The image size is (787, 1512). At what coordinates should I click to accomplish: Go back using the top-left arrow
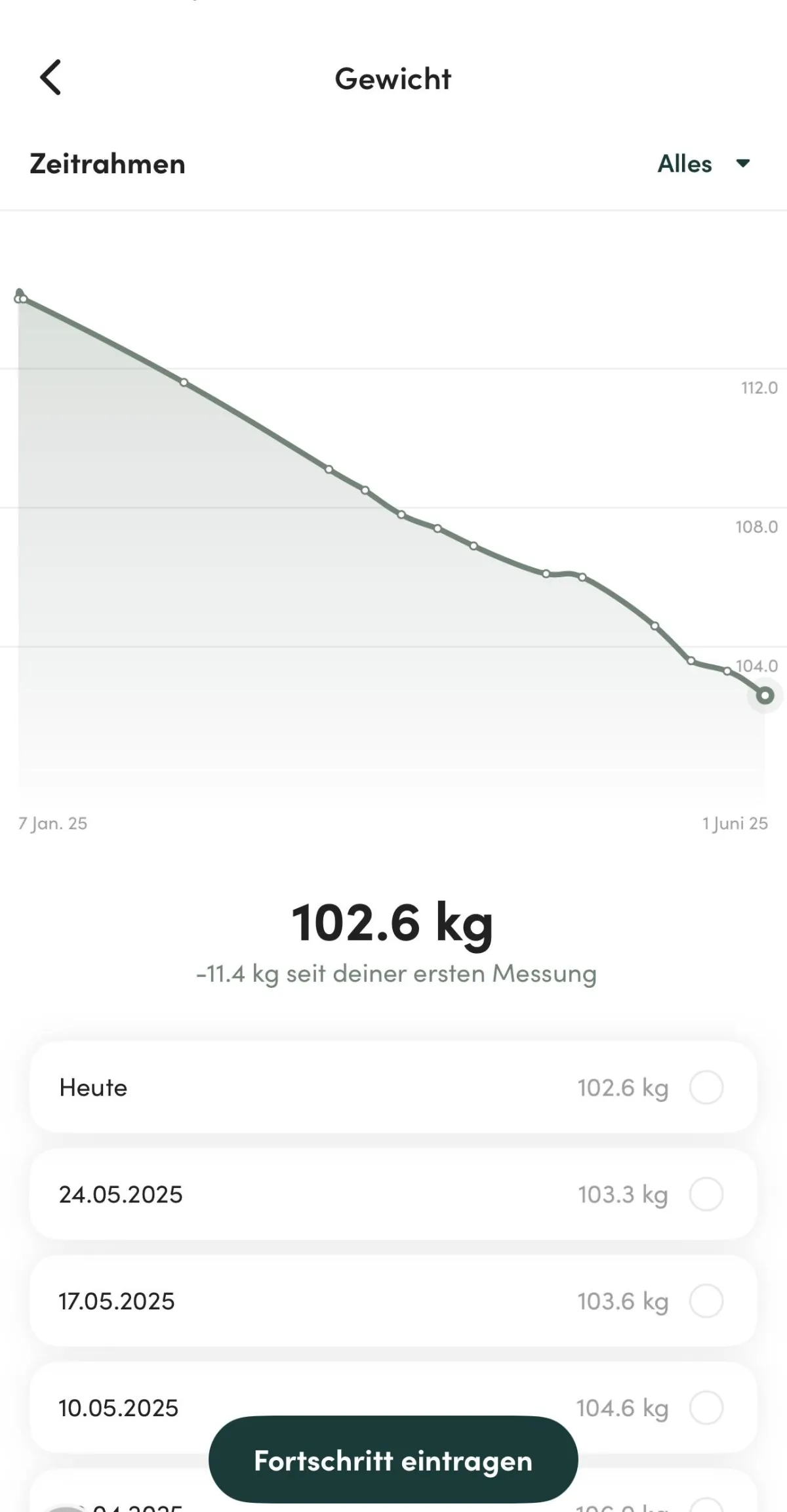(x=50, y=77)
